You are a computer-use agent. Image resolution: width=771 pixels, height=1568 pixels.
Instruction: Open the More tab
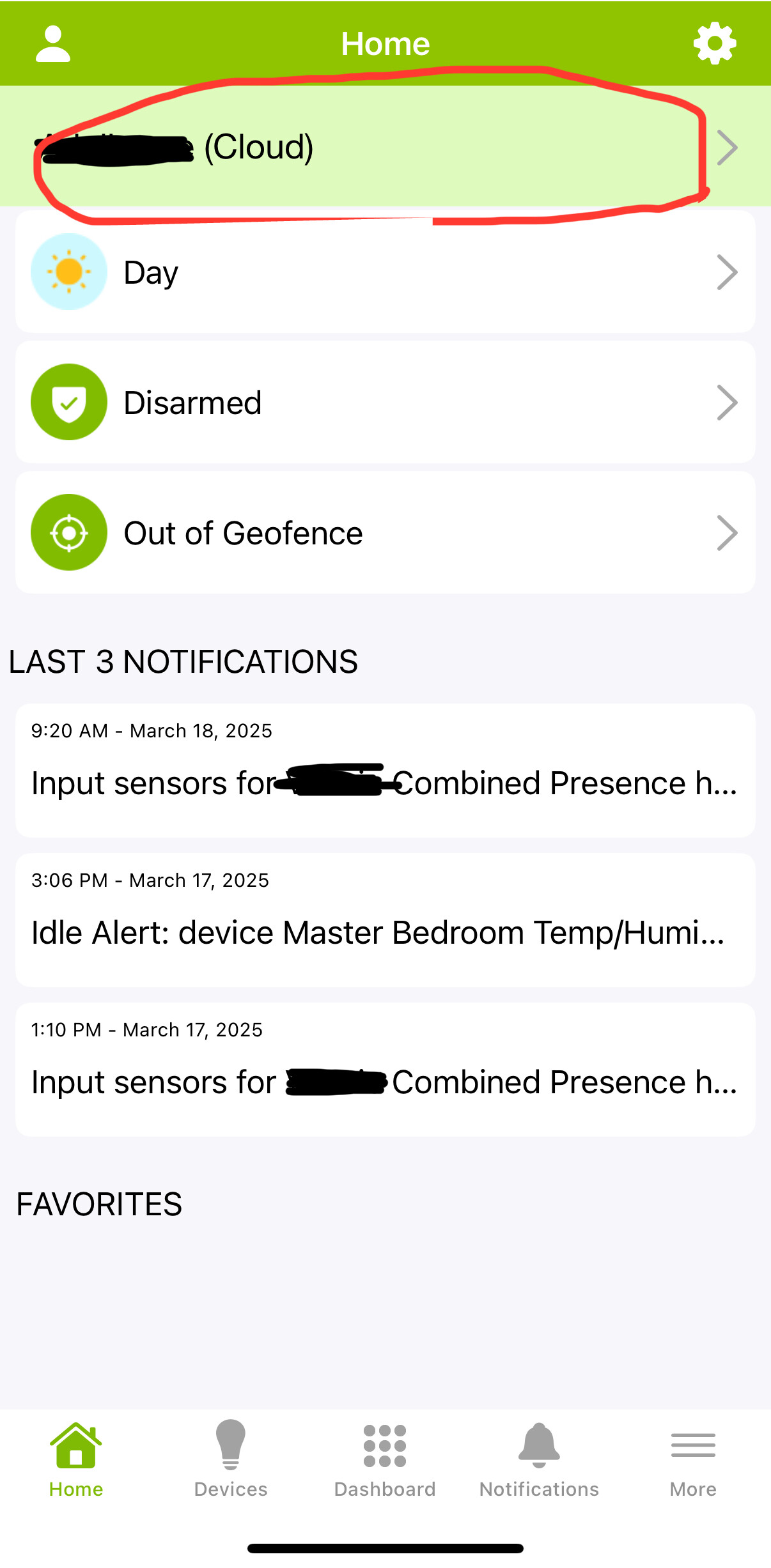pyautogui.click(x=693, y=1461)
